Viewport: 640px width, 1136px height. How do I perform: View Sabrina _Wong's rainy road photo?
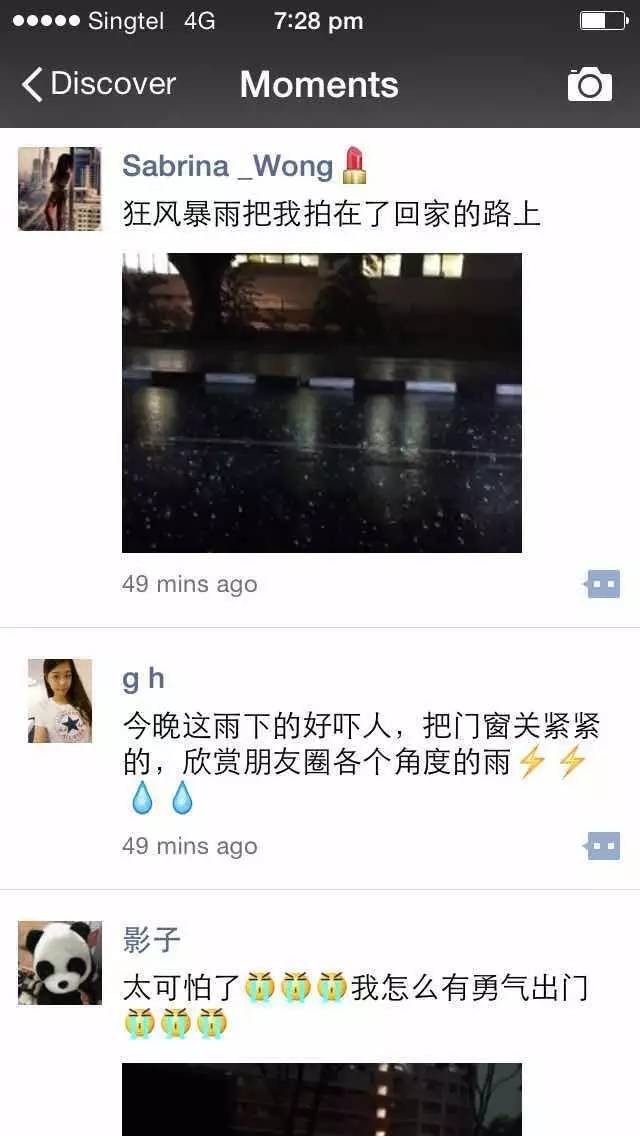[321, 402]
